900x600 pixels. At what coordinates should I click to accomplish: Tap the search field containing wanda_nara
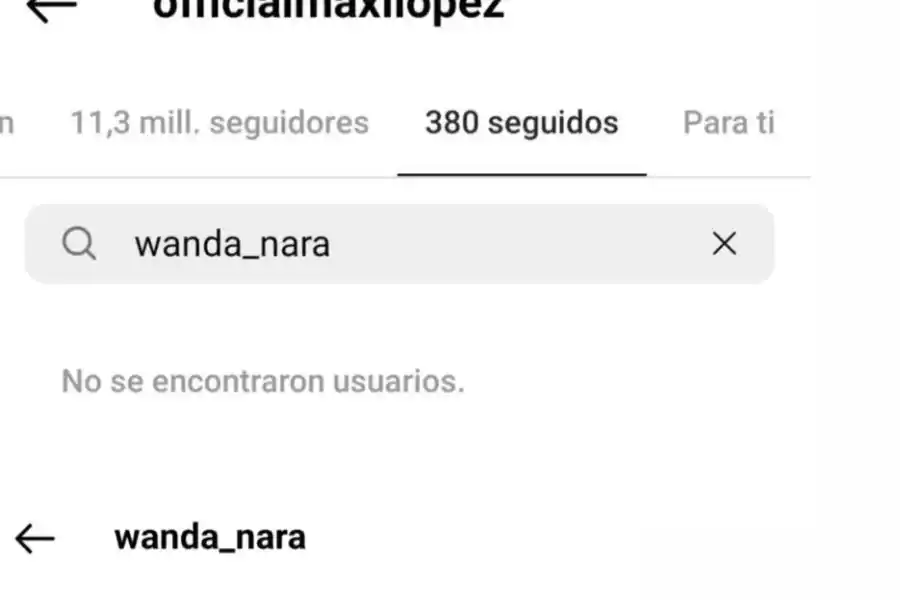click(400, 244)
